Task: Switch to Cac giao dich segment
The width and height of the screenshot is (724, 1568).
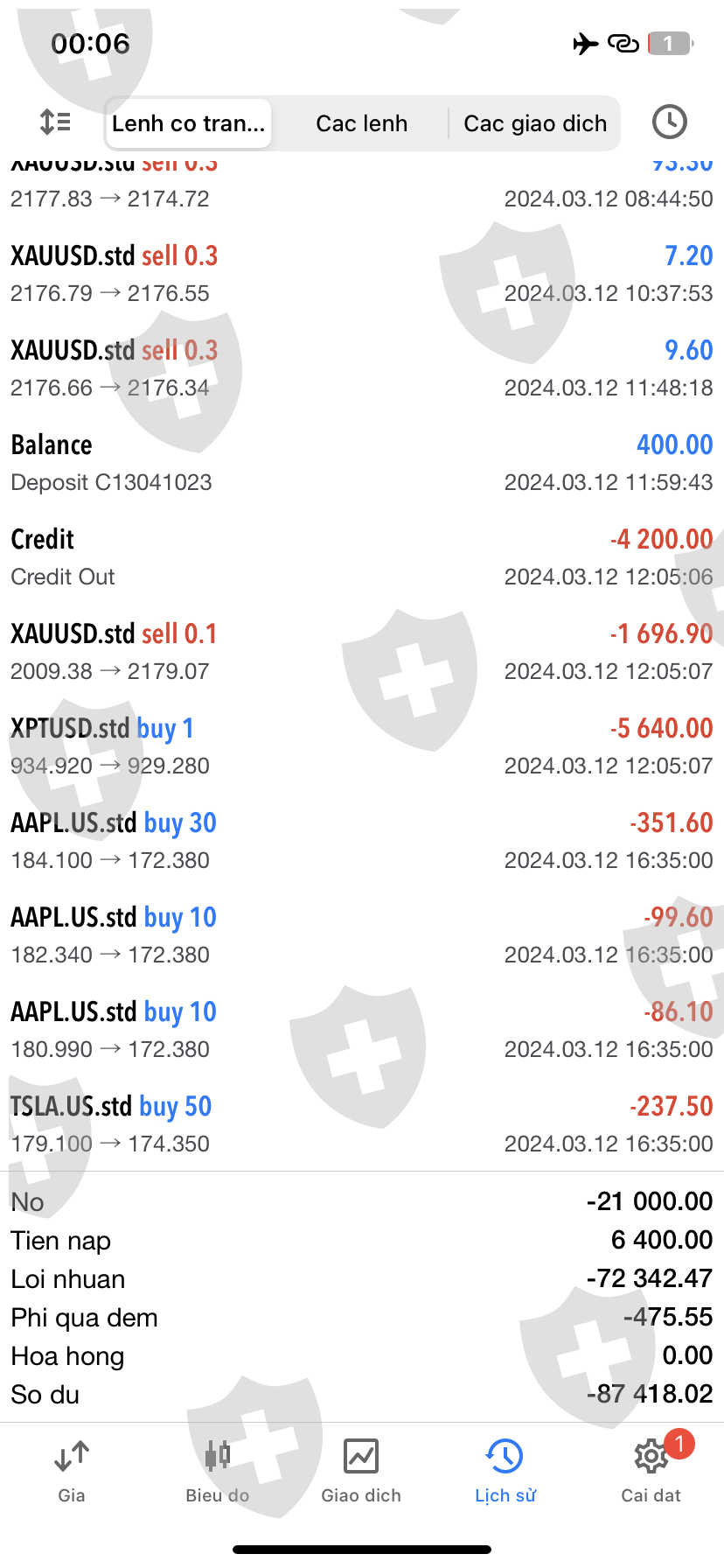Action: [535, 123]
